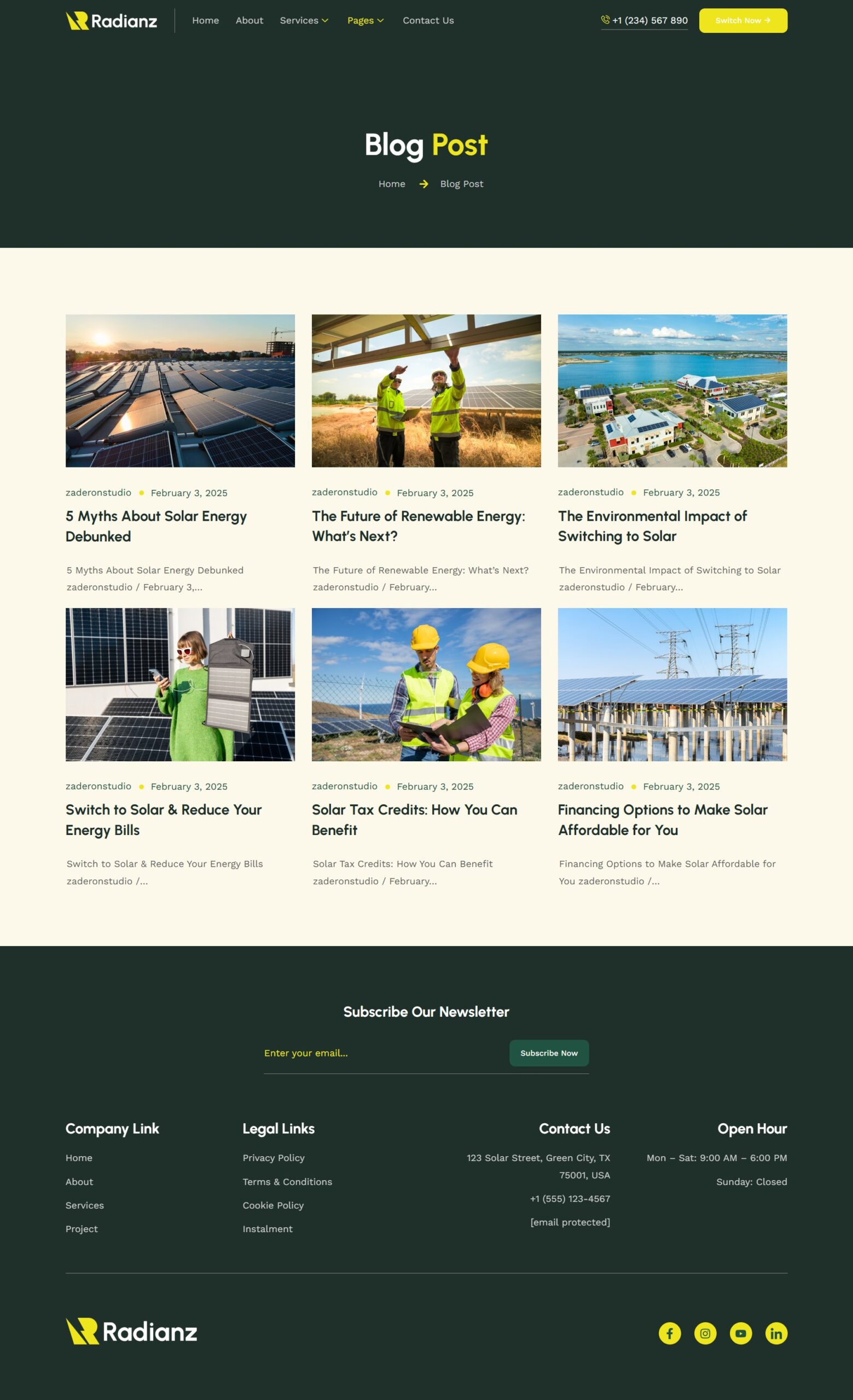853x1400 pixels.
Task: Open the Home breadcrumb link
Action: click(x=392, y=184)
